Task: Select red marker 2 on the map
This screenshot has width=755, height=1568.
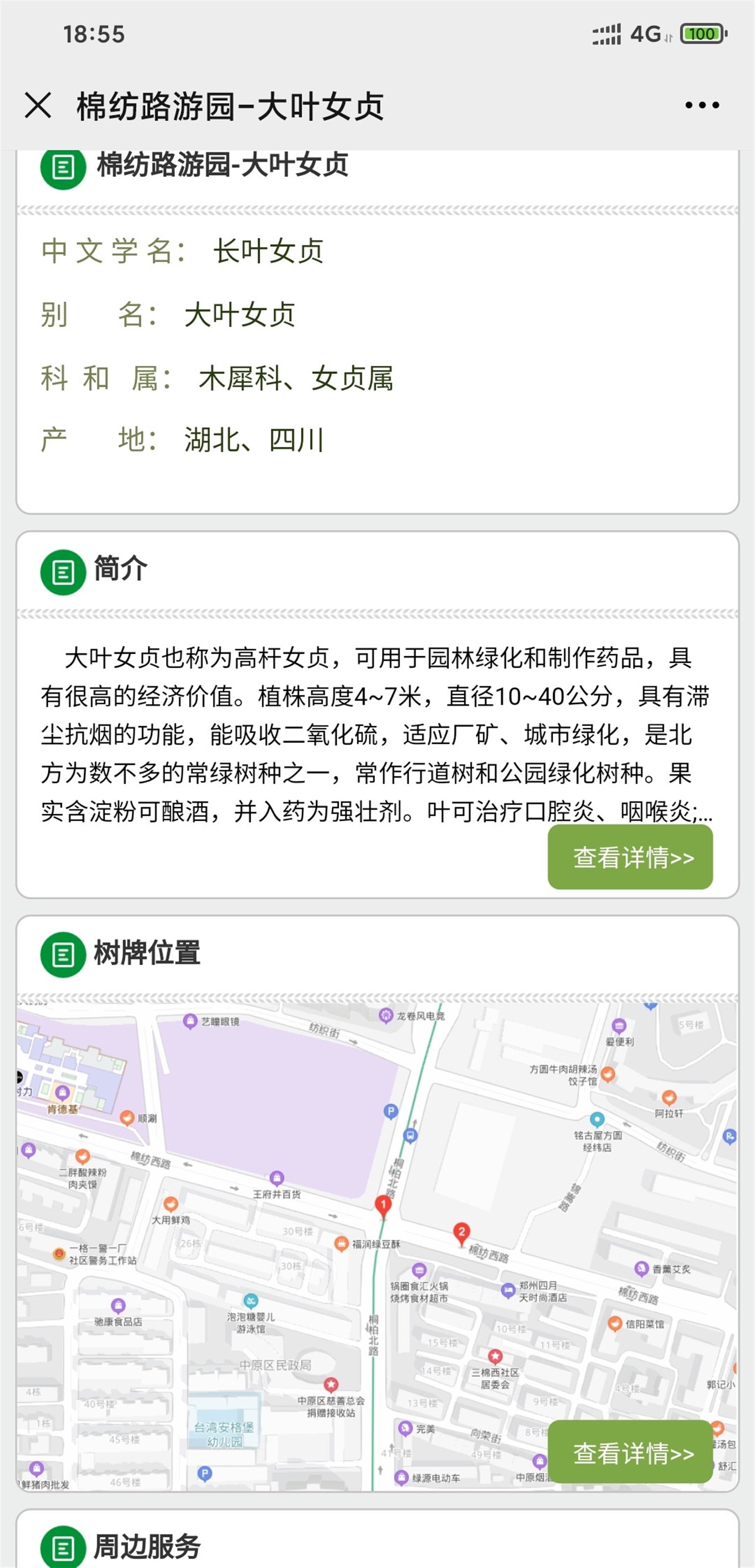Action: tap(462, 1232)
